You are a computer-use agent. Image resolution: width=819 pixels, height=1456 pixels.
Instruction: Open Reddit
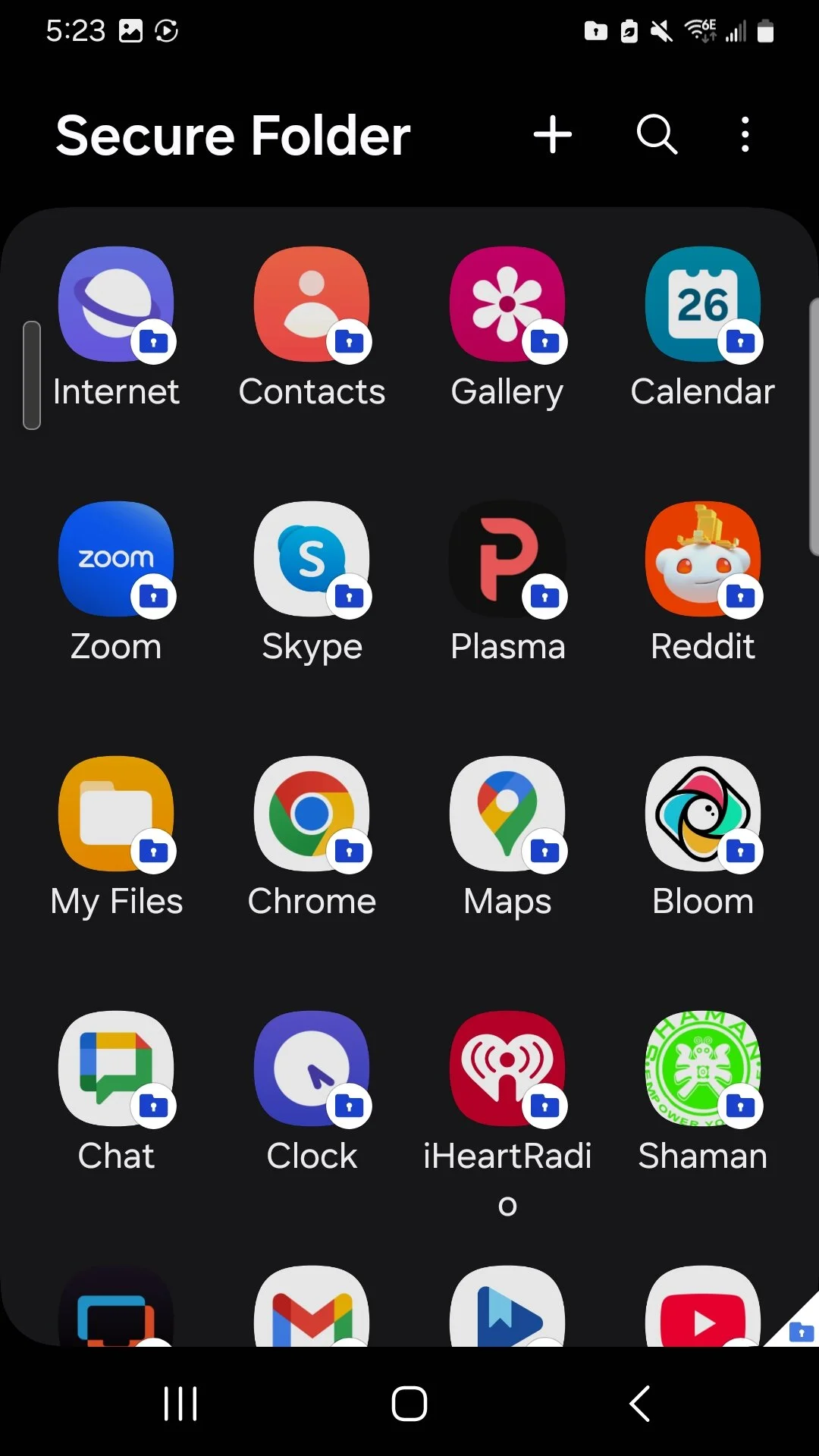click(703, 559)
